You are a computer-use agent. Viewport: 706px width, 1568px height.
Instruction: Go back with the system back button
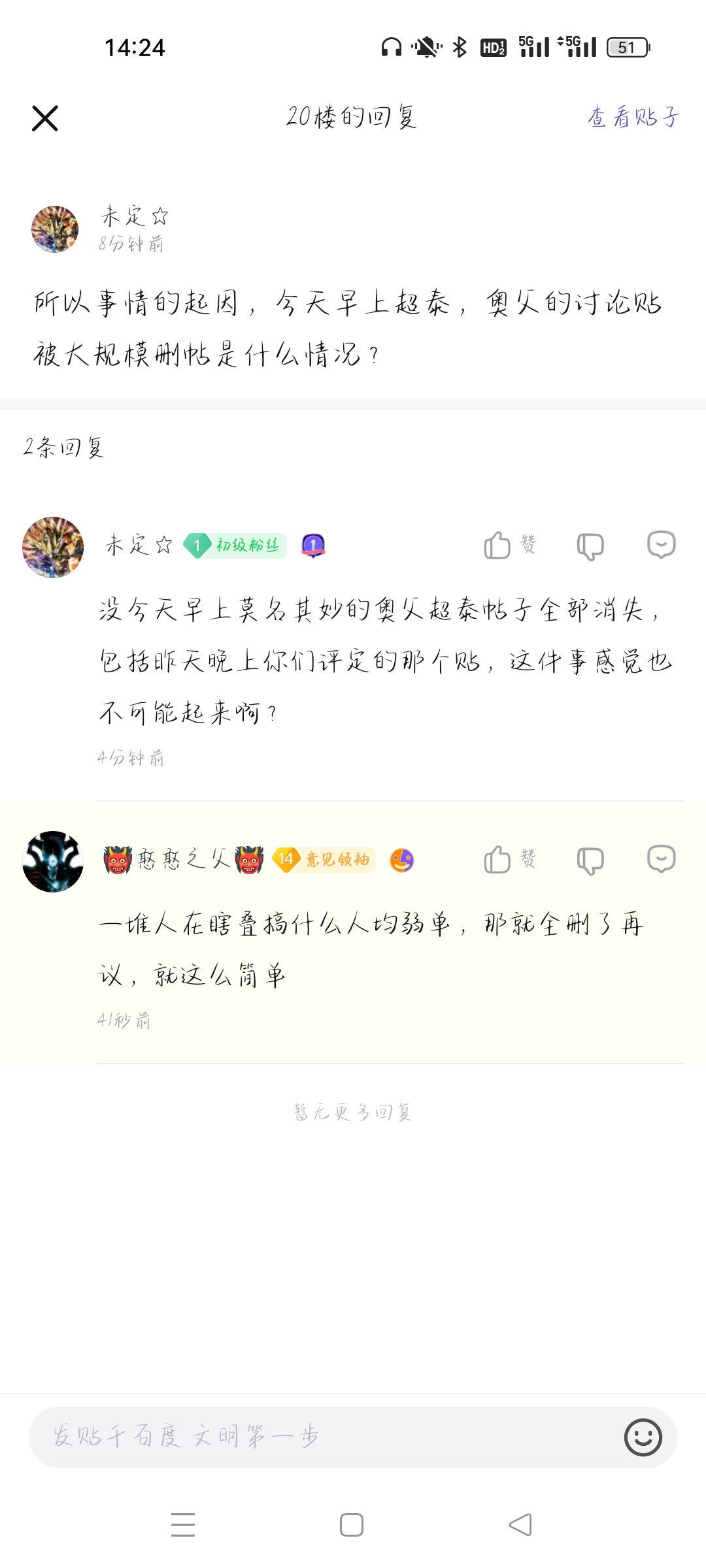click(520, 1525)
